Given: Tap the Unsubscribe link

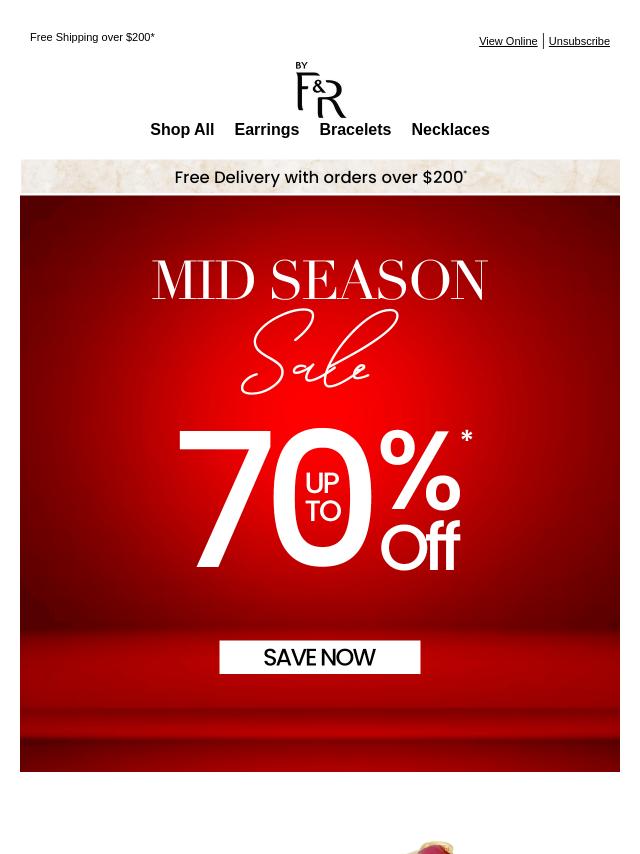Looking at the screenshot, I should (x=579, y=41).
